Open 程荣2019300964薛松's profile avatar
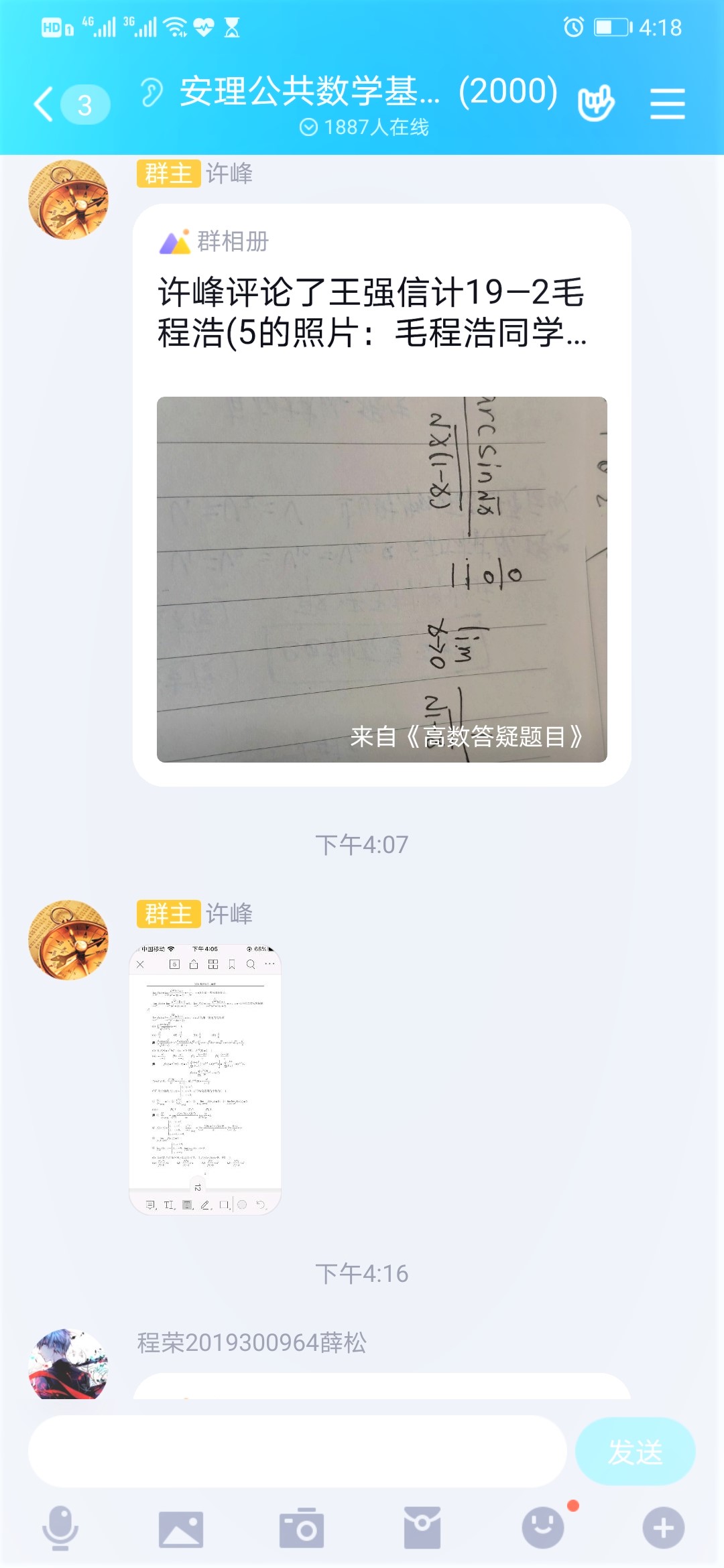The image size is (724, 1568). pos(68,1364)
